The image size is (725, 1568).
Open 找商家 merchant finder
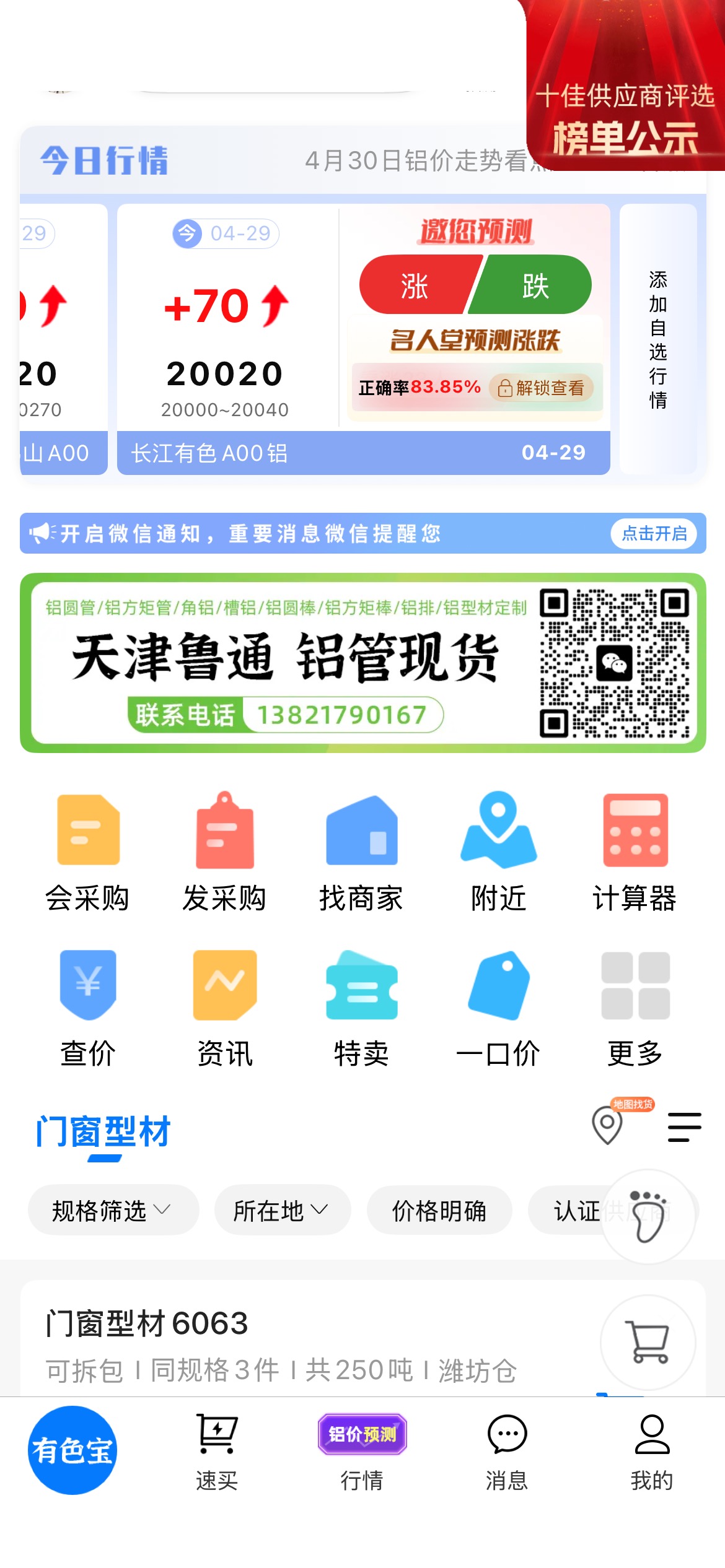point(361,853)
